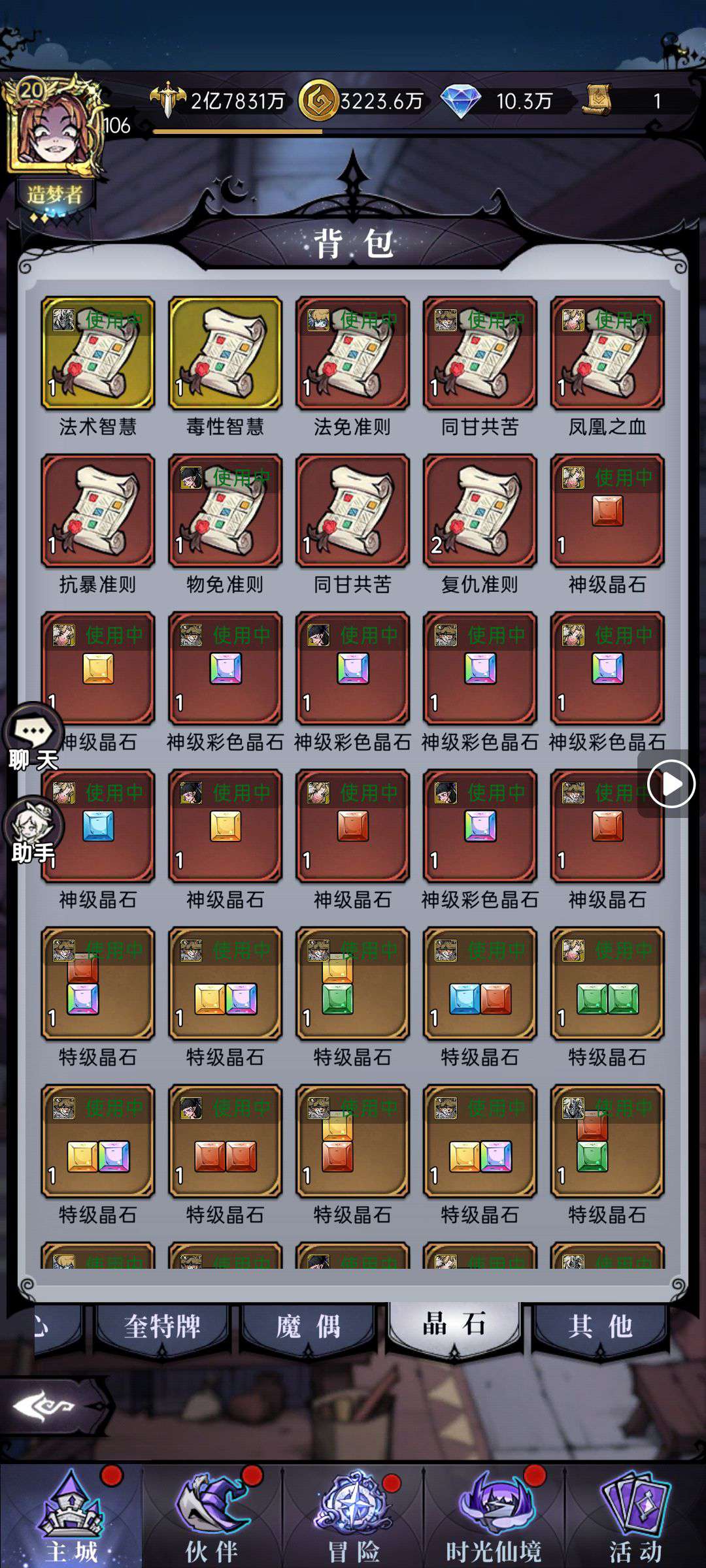Switch to the 魔偶 tab
The width and height of the screenshot is (706, 1568).
click(308, 1327)
